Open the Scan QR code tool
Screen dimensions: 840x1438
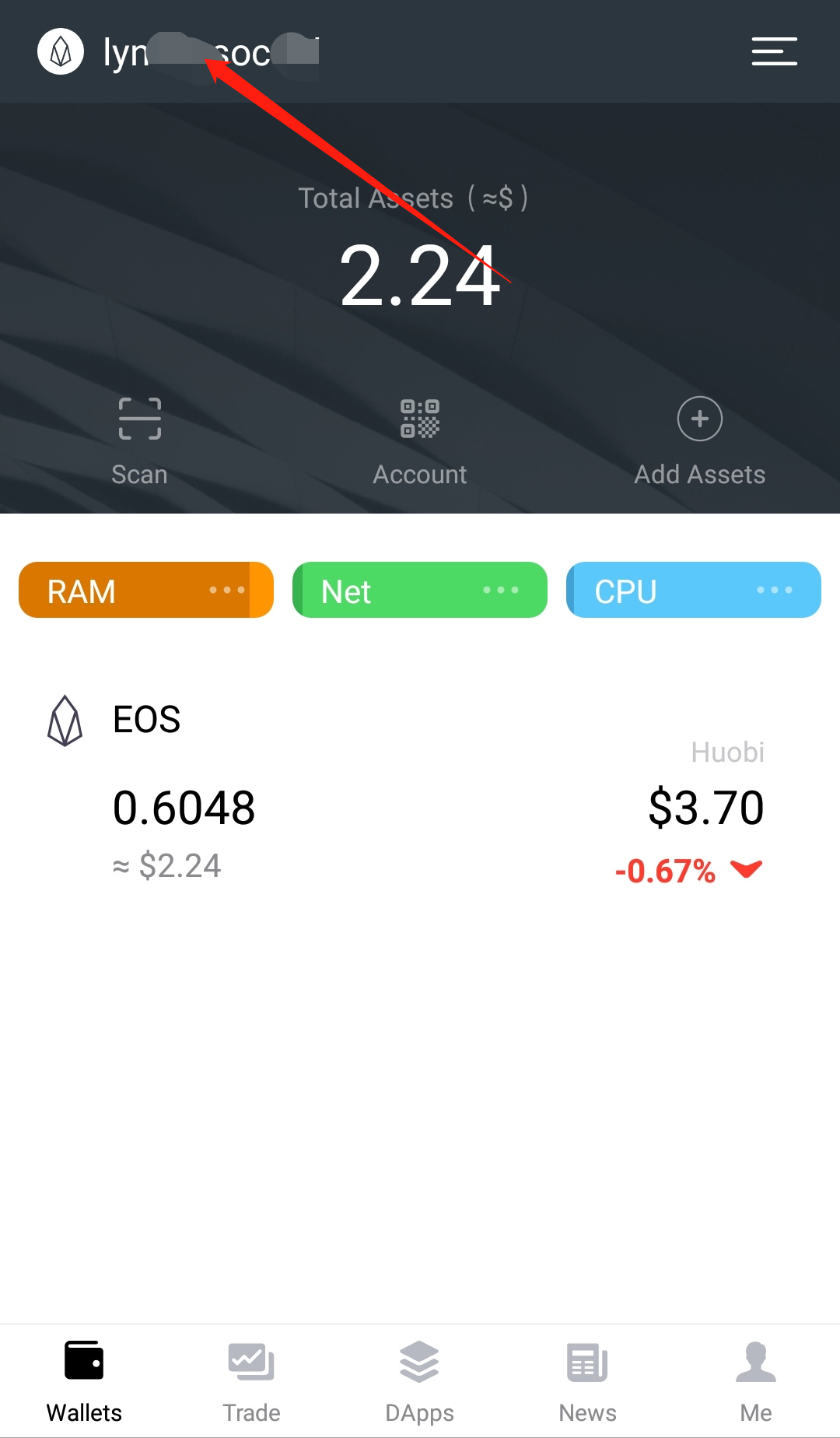pos(140,440)
